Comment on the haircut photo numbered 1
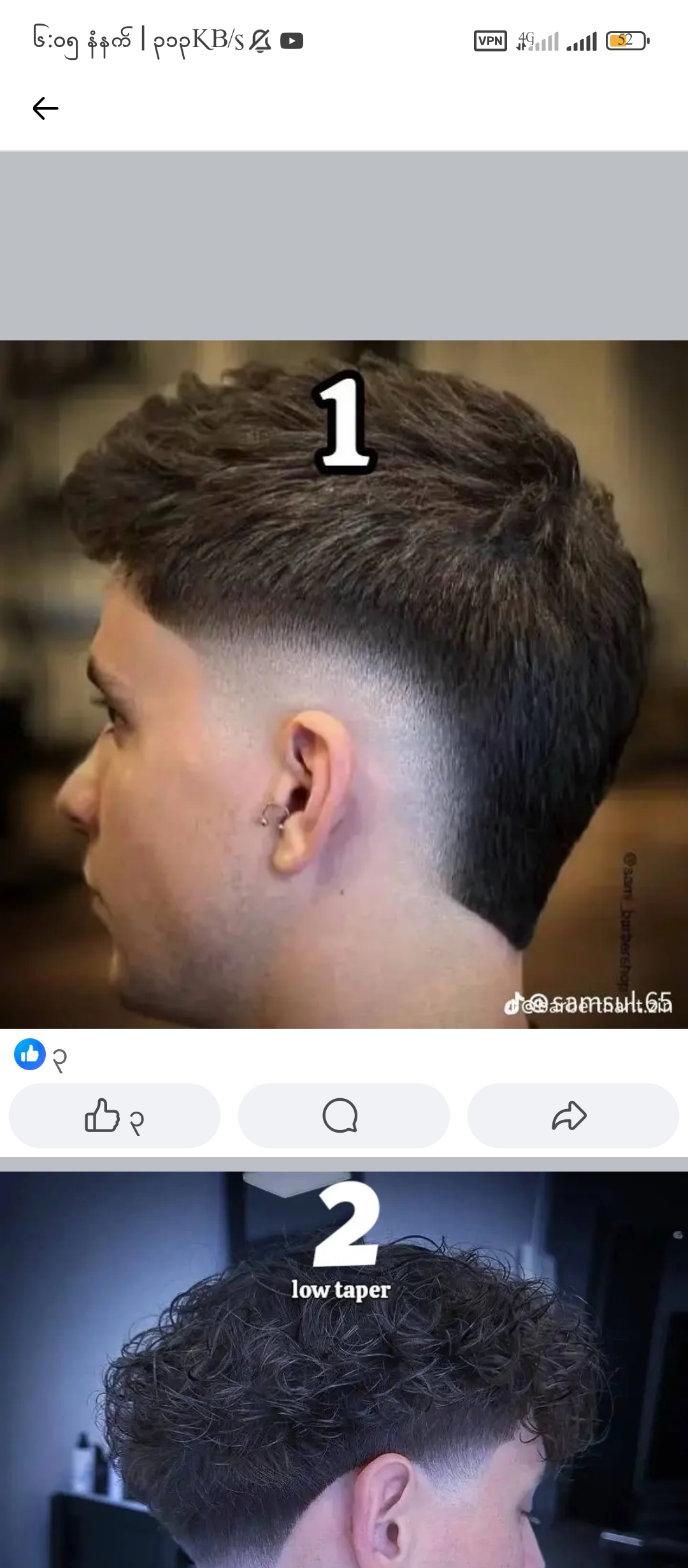The width and height of the screenshot is (688, 1568). coord(343,1115)
